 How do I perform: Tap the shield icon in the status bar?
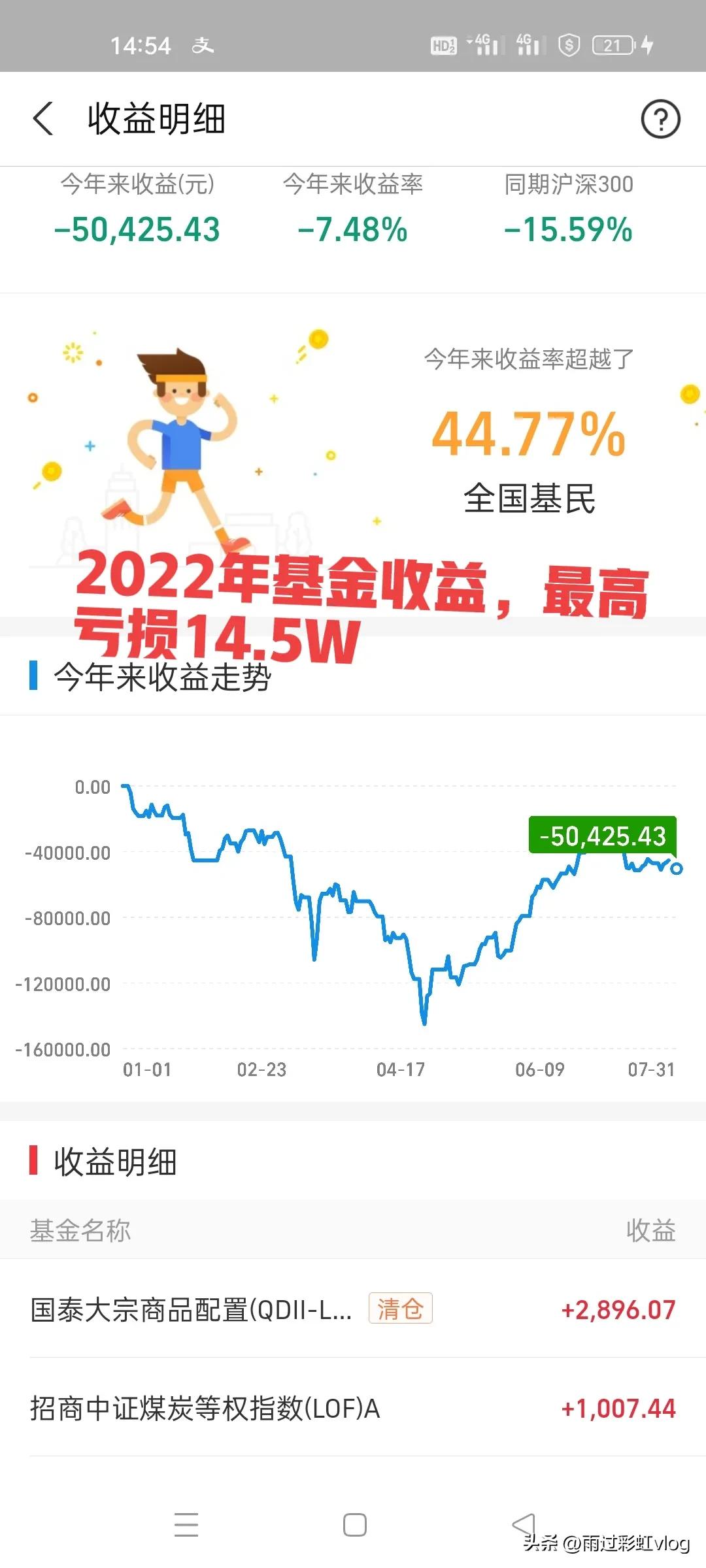pyautogui.click(x=568, y=46)
